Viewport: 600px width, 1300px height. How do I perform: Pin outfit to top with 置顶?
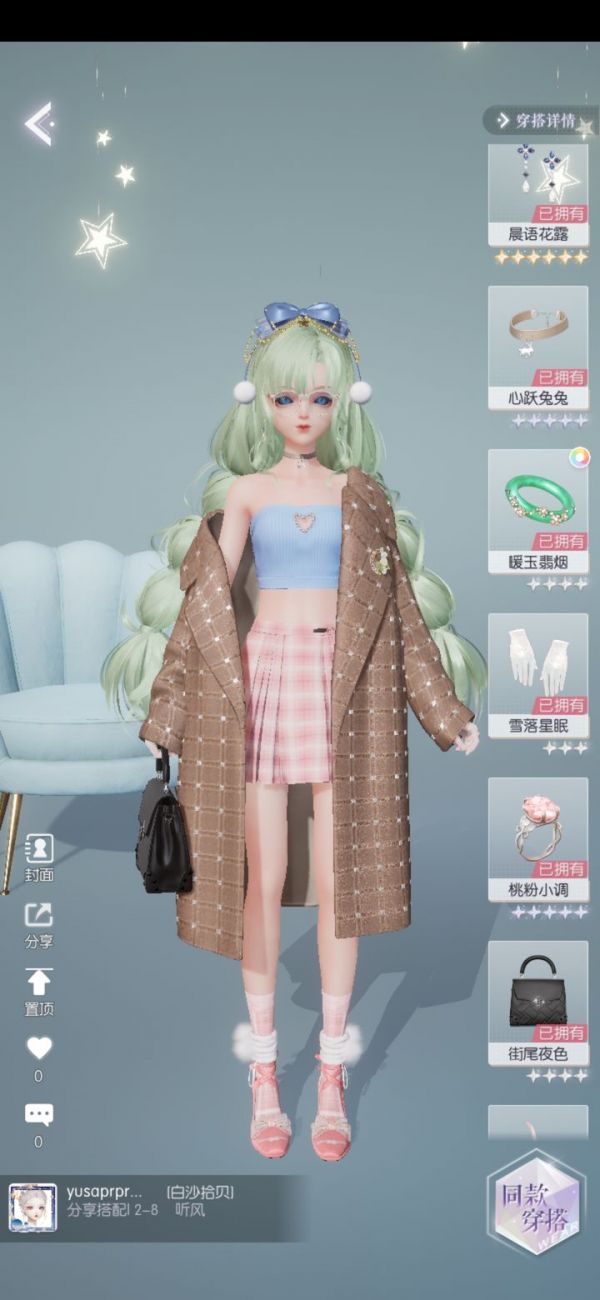[x=39, y=992]
